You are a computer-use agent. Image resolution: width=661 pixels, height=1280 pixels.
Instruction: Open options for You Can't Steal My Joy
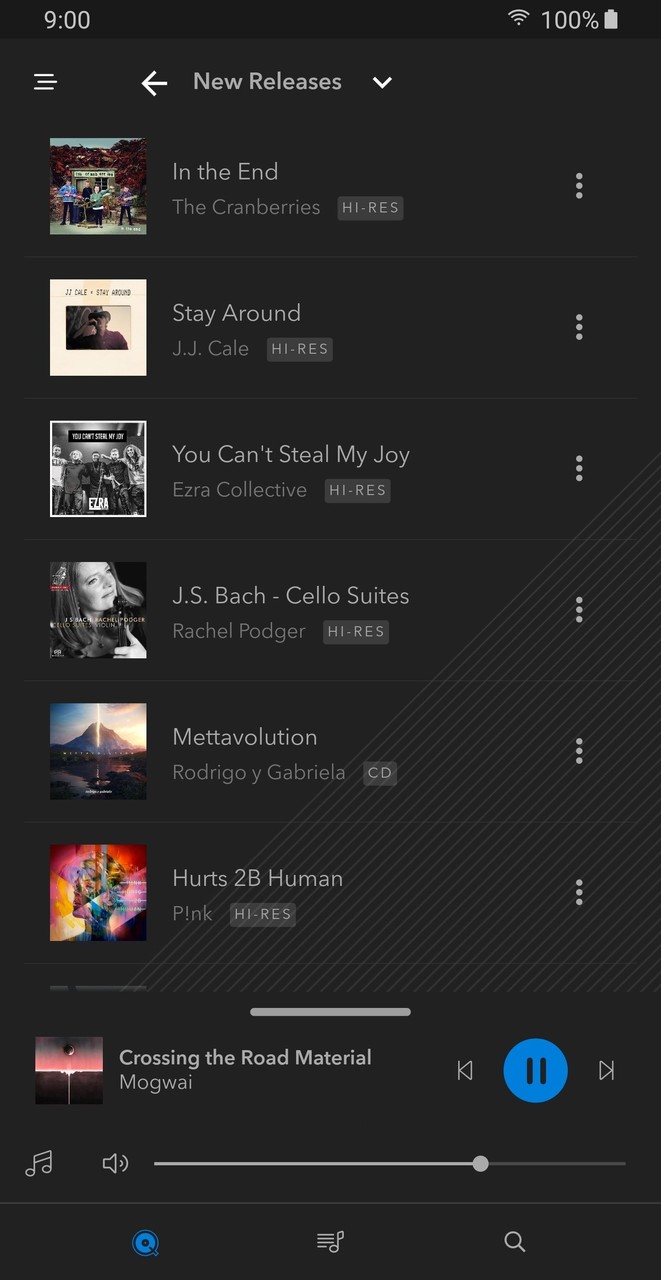pyautogui.click(x=579, y=468)
